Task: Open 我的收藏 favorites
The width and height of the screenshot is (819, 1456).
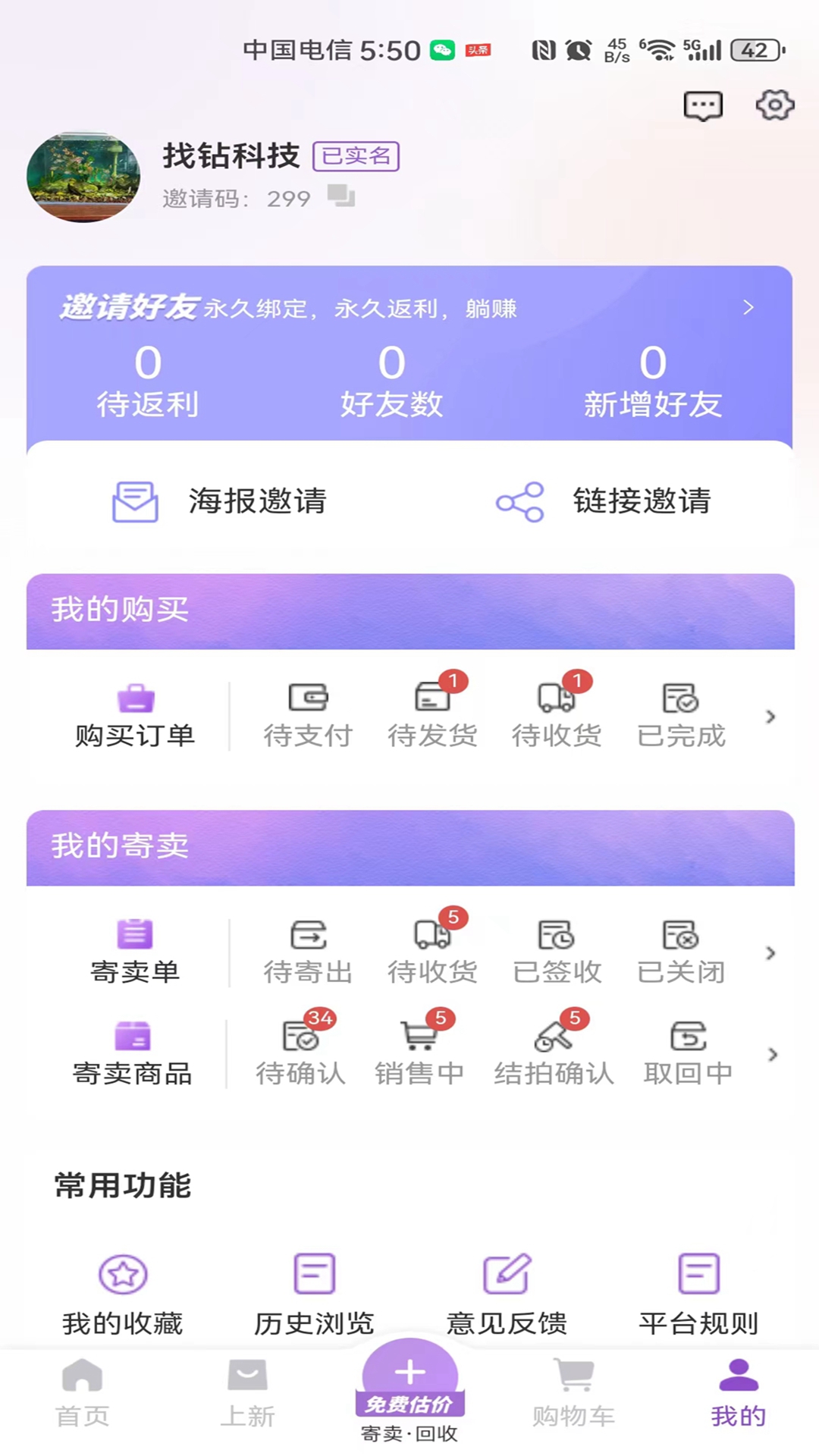Action: click(x=122, y=1289)
